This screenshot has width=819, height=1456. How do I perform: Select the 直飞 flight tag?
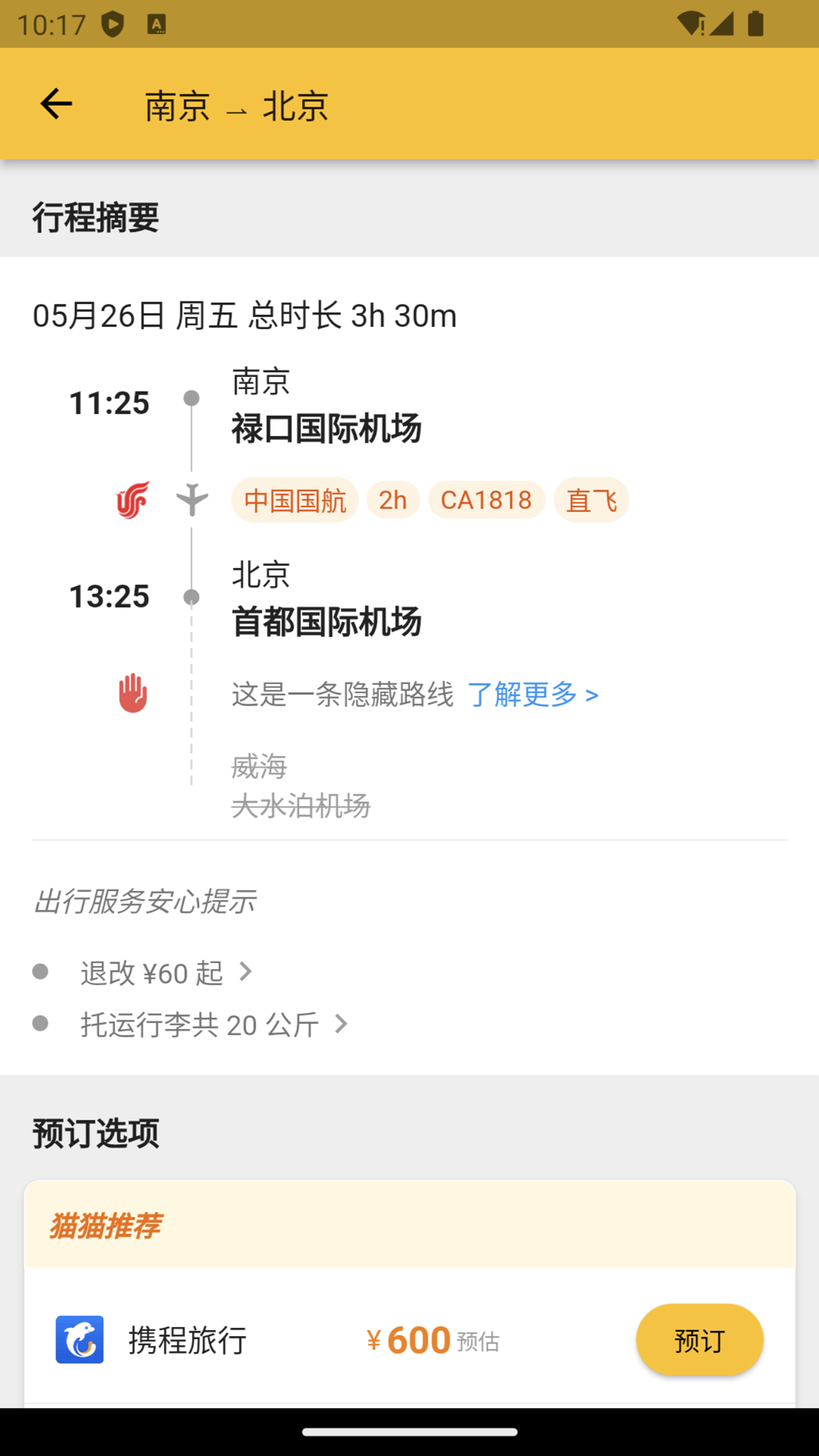[591, 499]
